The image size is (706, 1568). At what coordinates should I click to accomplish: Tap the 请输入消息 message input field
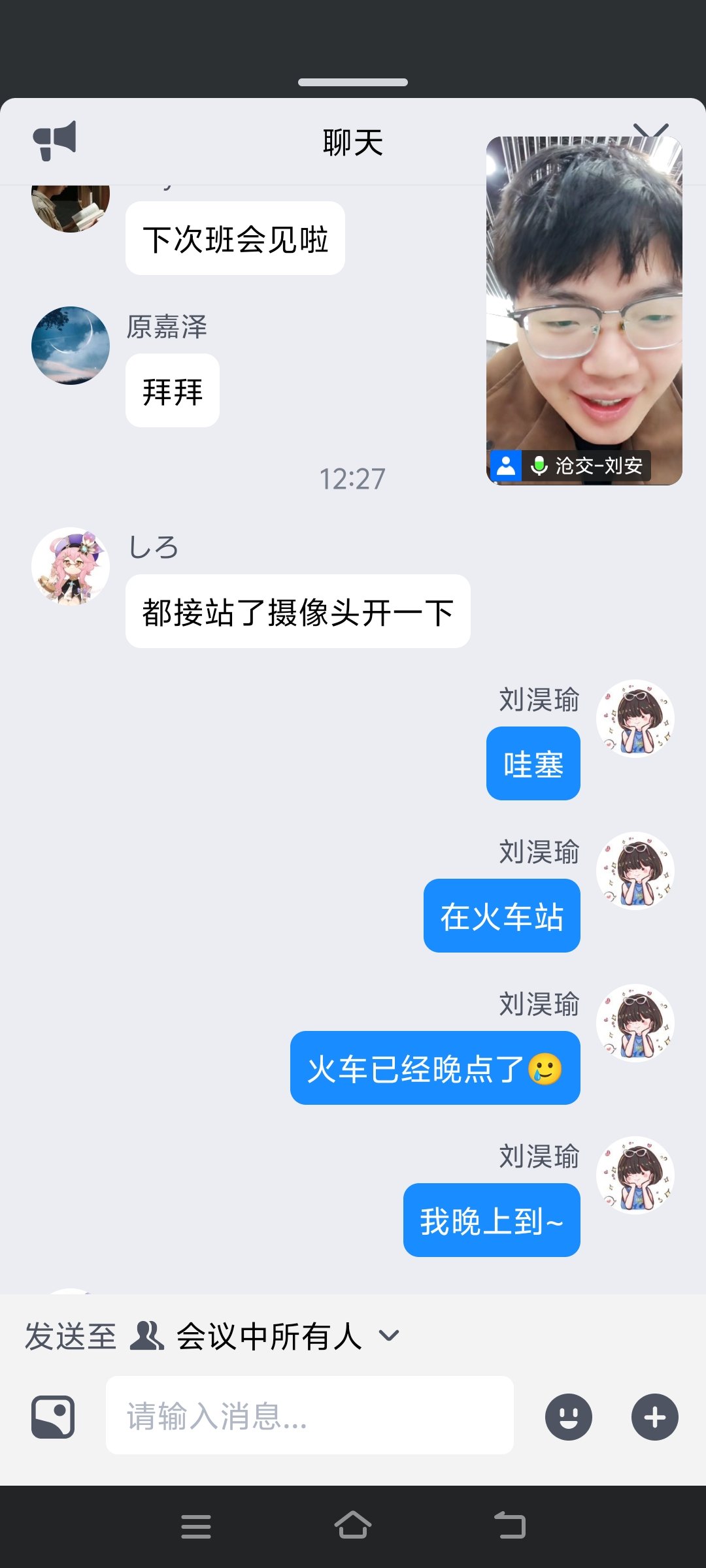tap(309, 1416)
